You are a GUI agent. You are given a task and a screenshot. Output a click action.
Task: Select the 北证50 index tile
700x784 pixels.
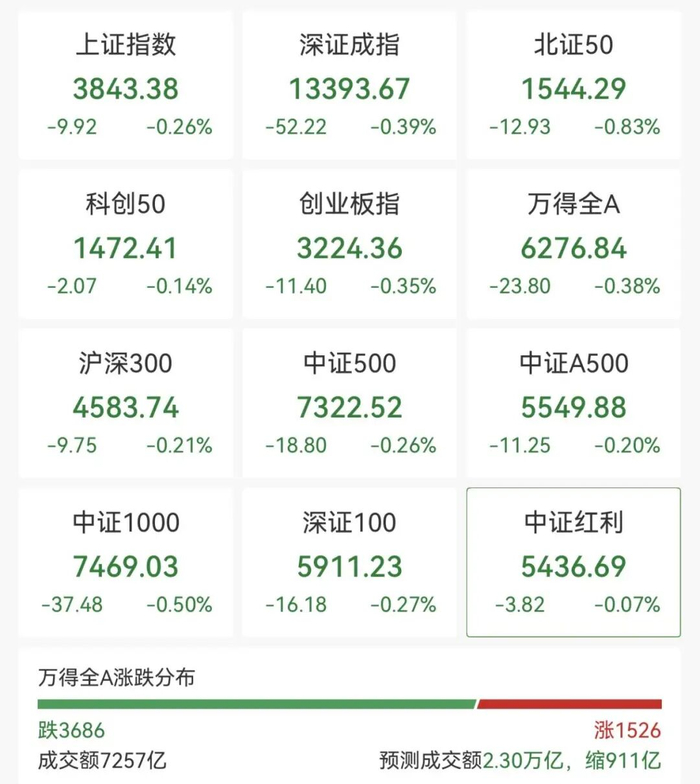click(574, 86)
